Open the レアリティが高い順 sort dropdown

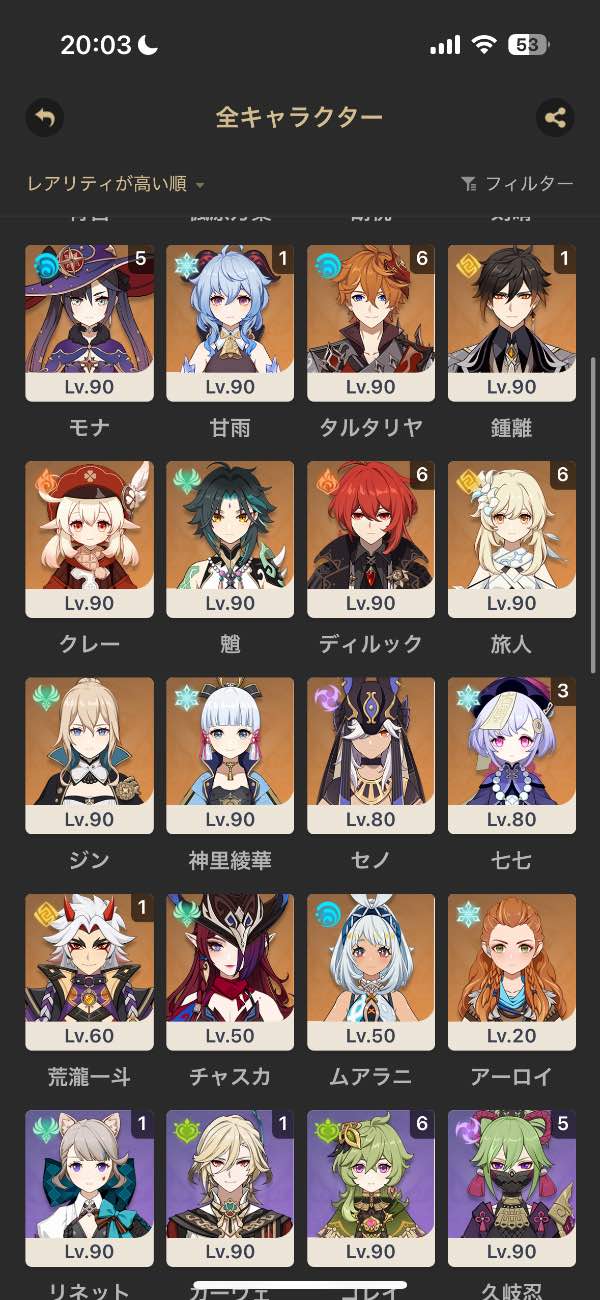pos(116,184)
